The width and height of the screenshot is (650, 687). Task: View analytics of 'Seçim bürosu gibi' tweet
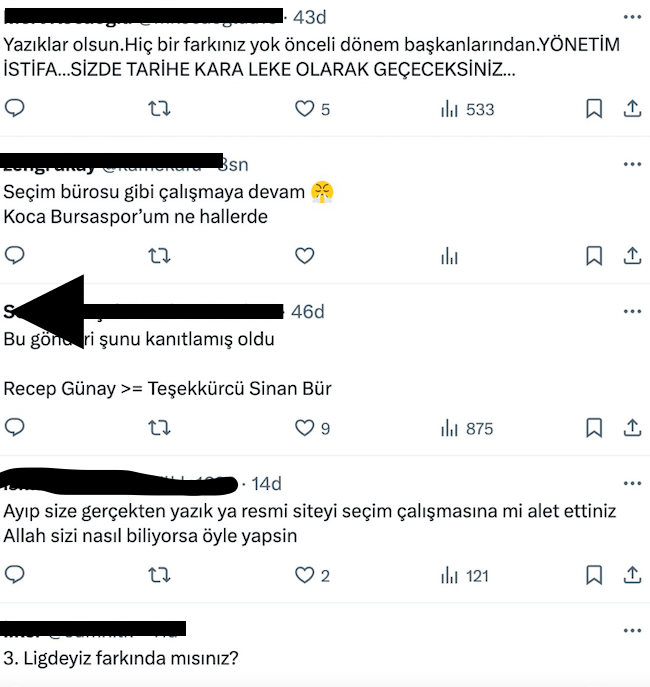449,256
